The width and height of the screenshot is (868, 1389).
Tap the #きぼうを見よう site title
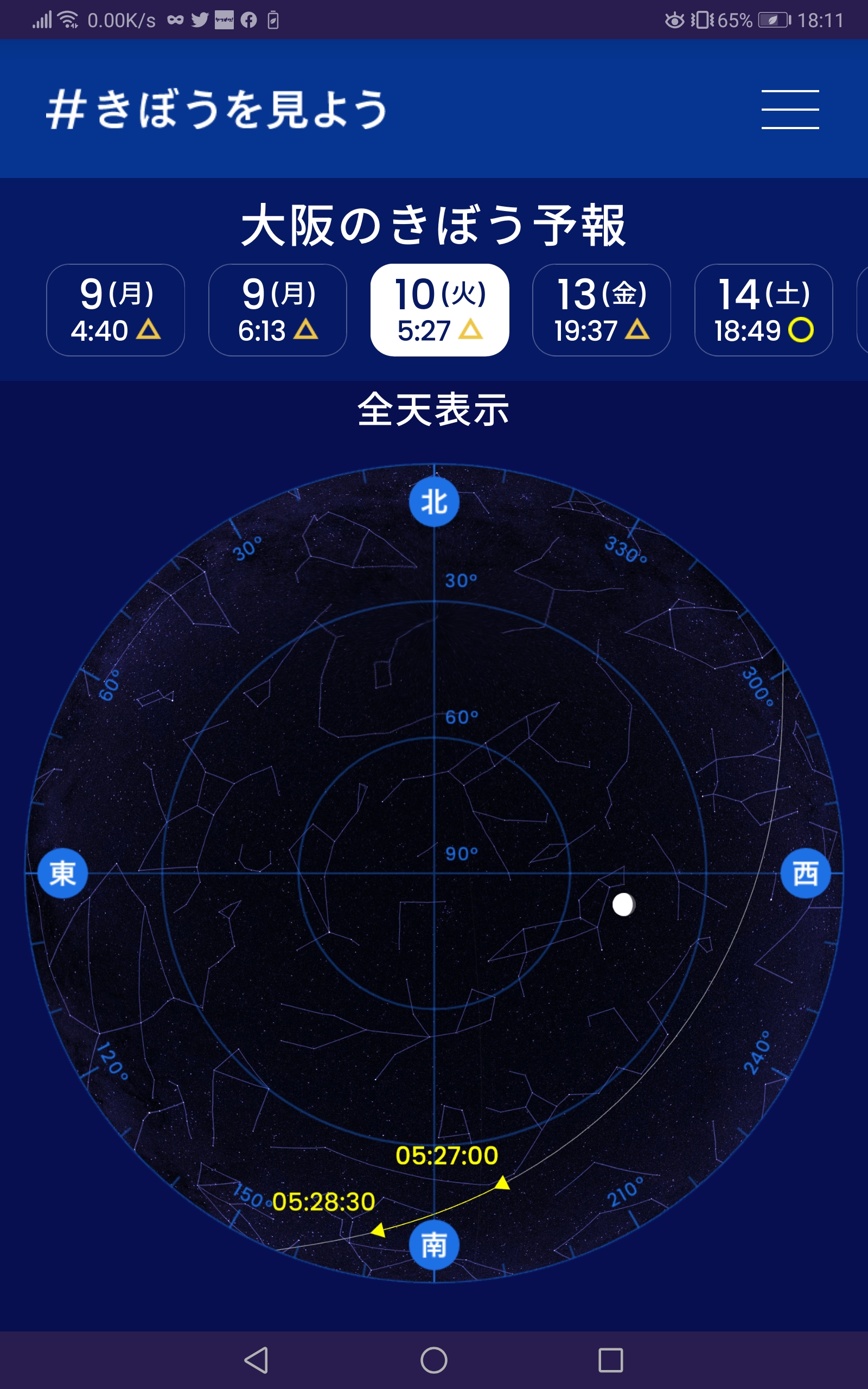(x=217, y=109)
